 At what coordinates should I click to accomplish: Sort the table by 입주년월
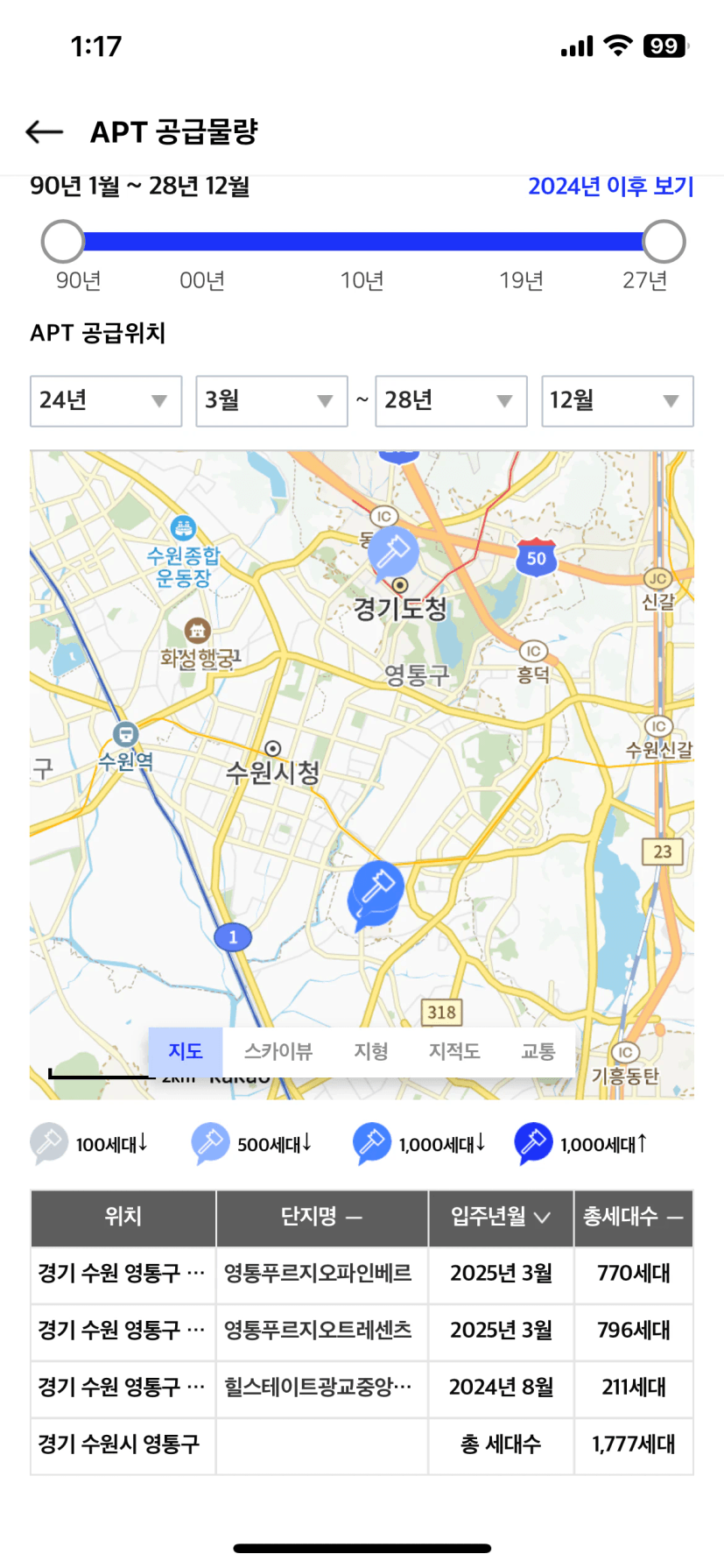(x=501, y=1217)
